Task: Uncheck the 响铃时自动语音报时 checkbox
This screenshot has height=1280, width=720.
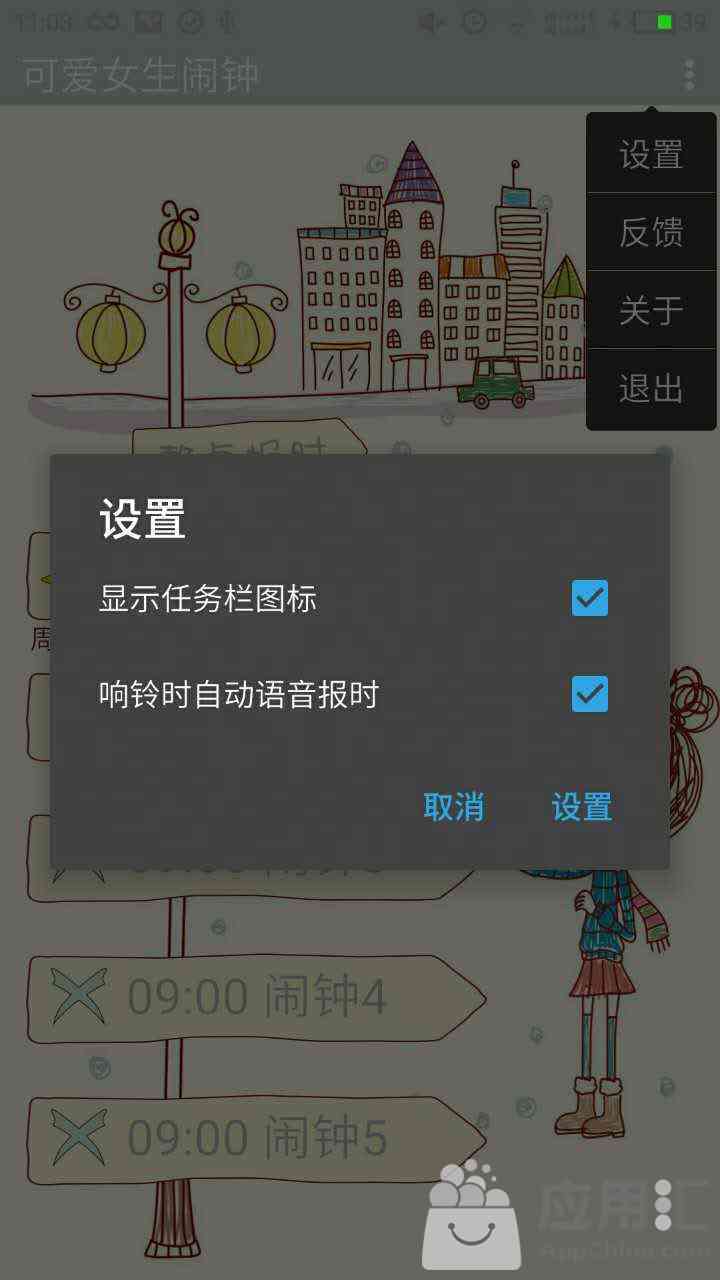Action: coord(589,693)
